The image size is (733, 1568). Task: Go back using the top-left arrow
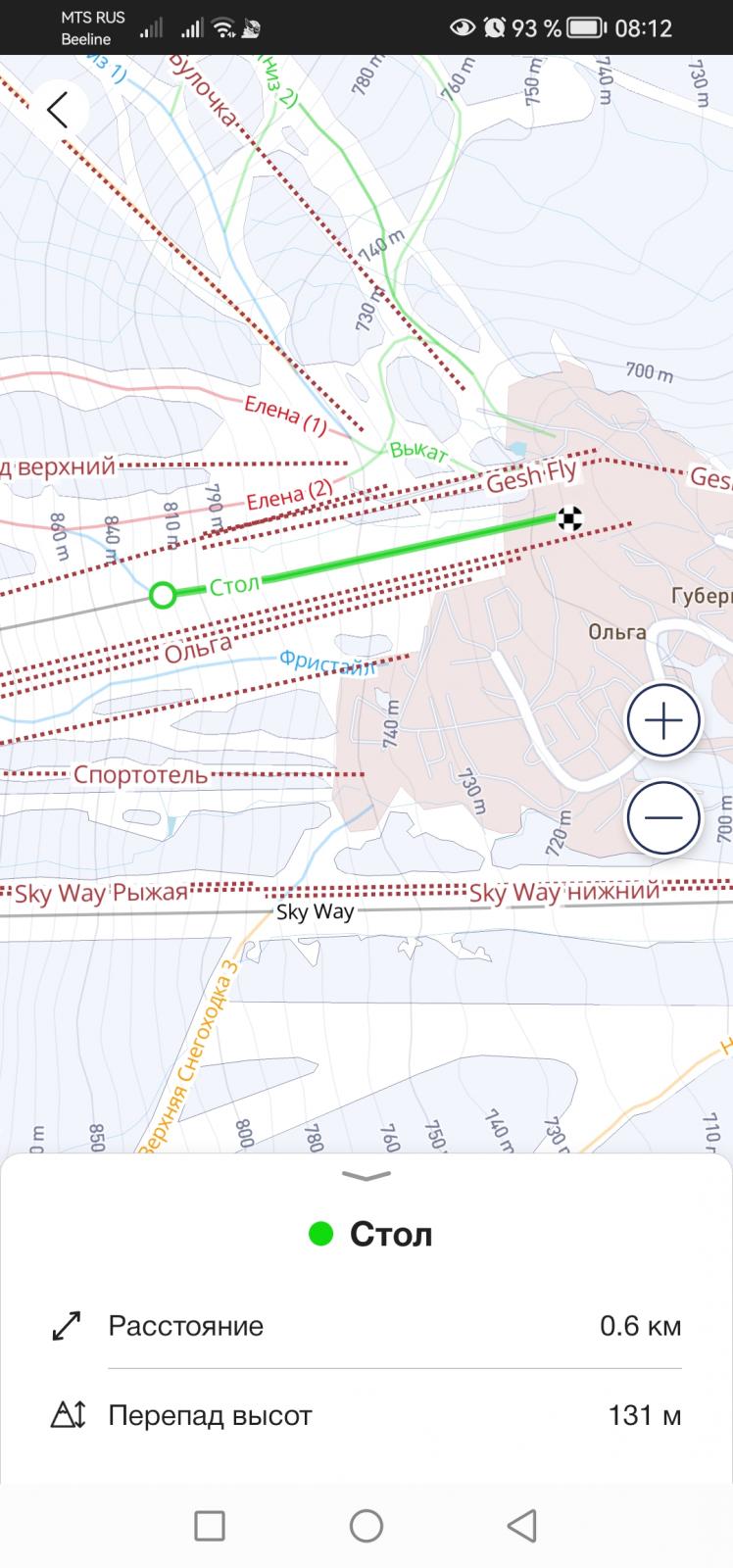tap(58, 110)
